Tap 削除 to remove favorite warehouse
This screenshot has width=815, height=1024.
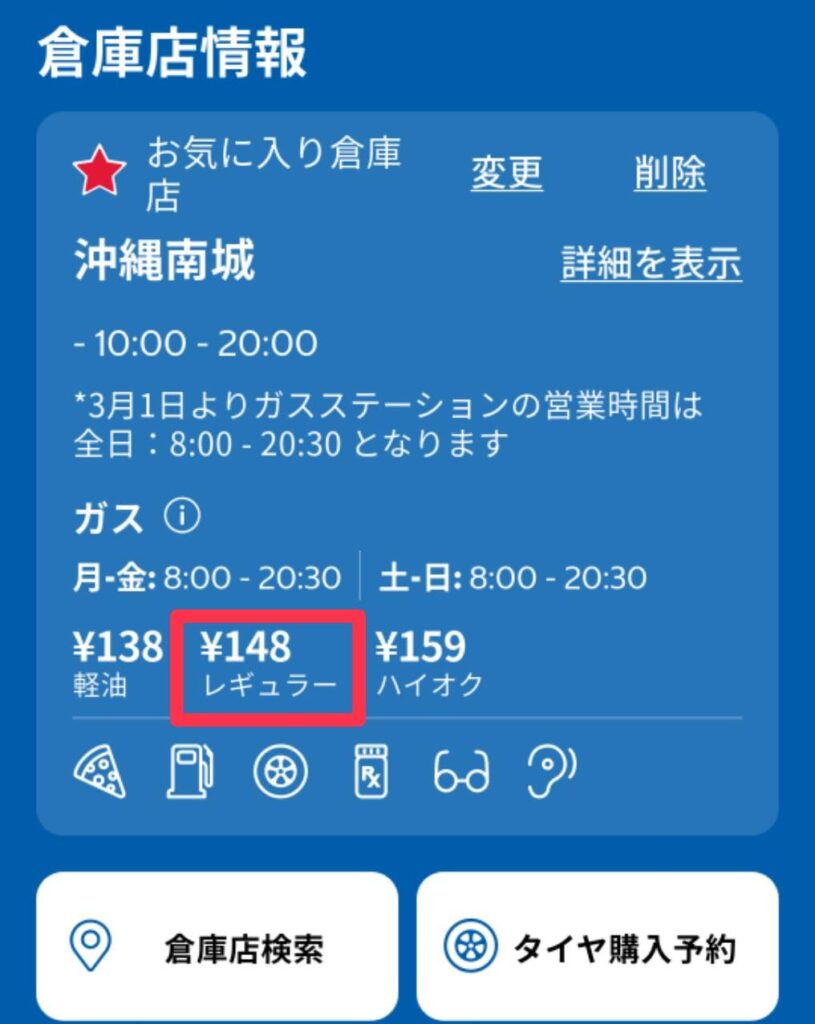pyautogui.click(x=669, y=173)
